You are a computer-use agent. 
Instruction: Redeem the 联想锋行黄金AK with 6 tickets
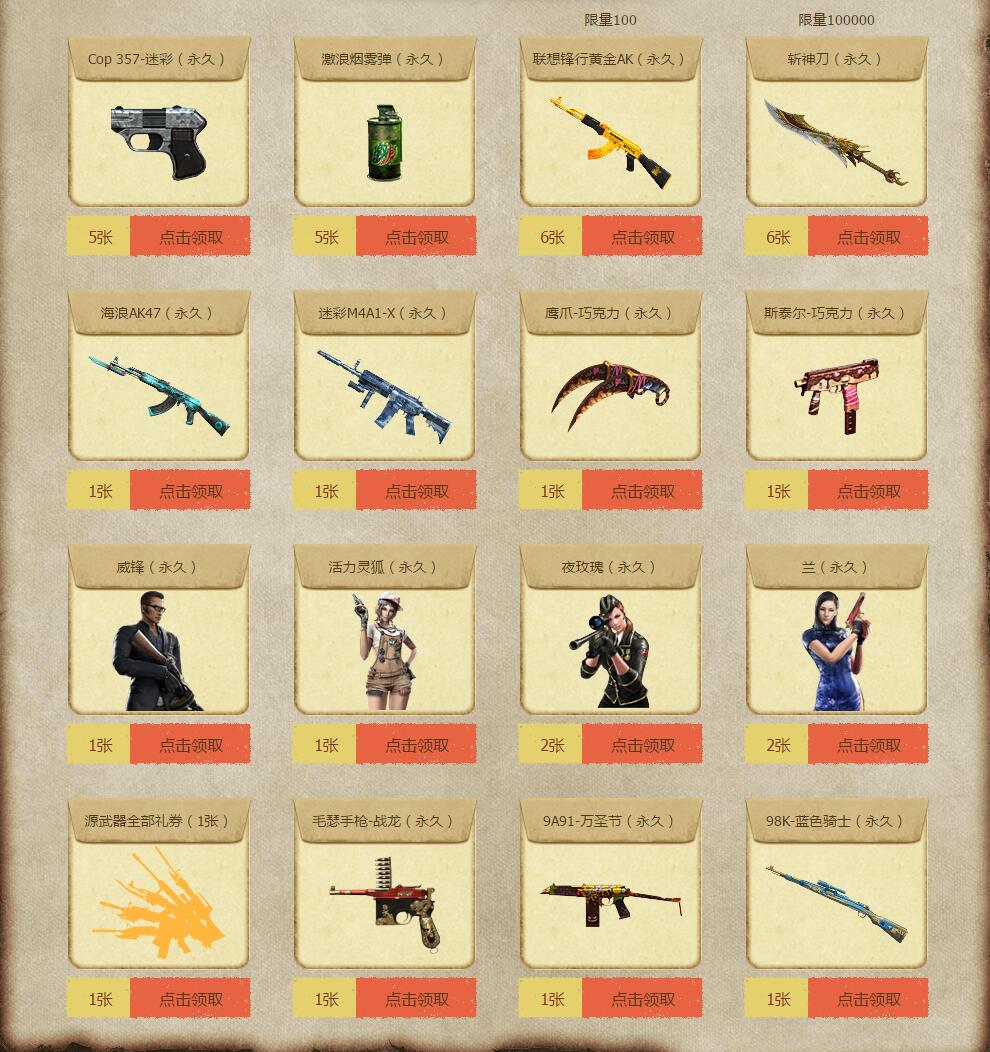pos(642,237)
